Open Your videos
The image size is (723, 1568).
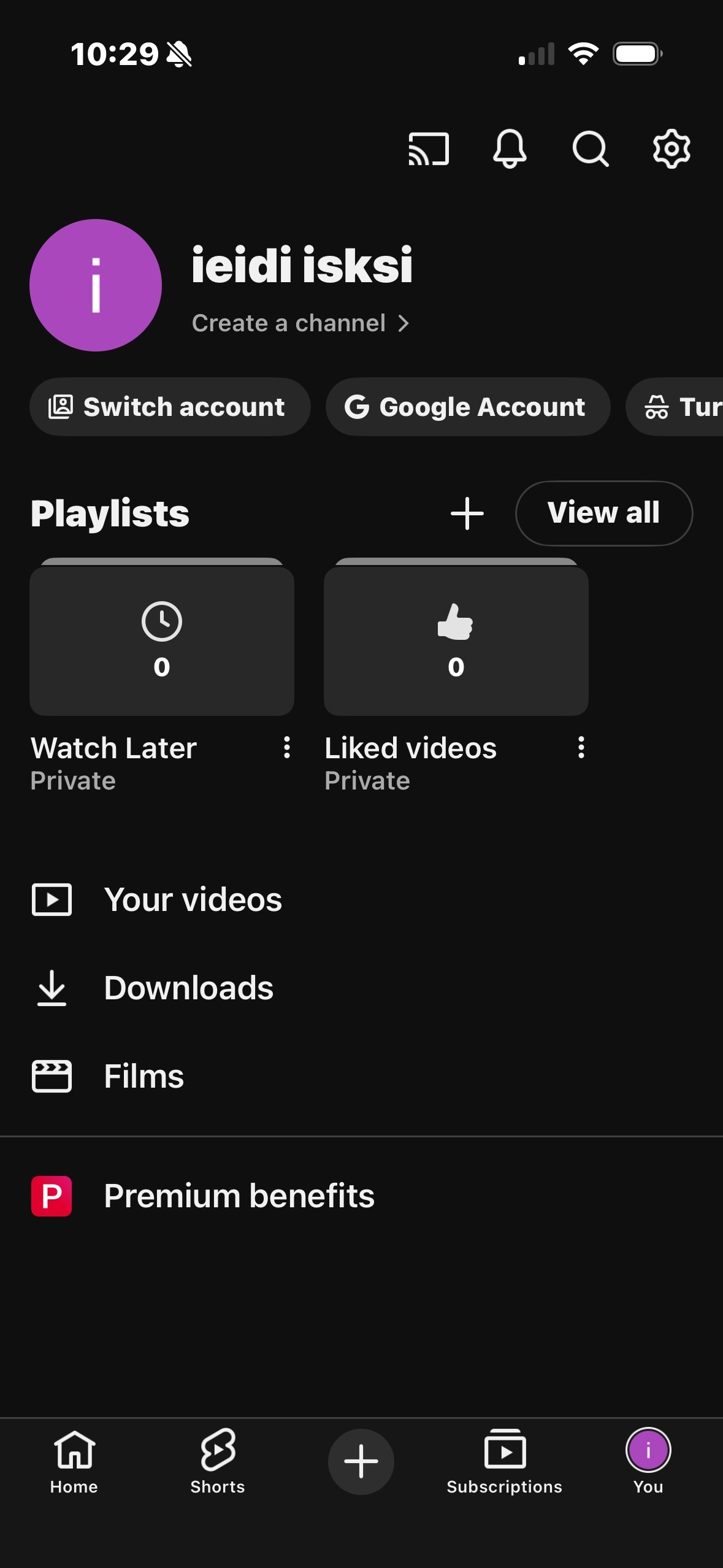tap(193, 900)
